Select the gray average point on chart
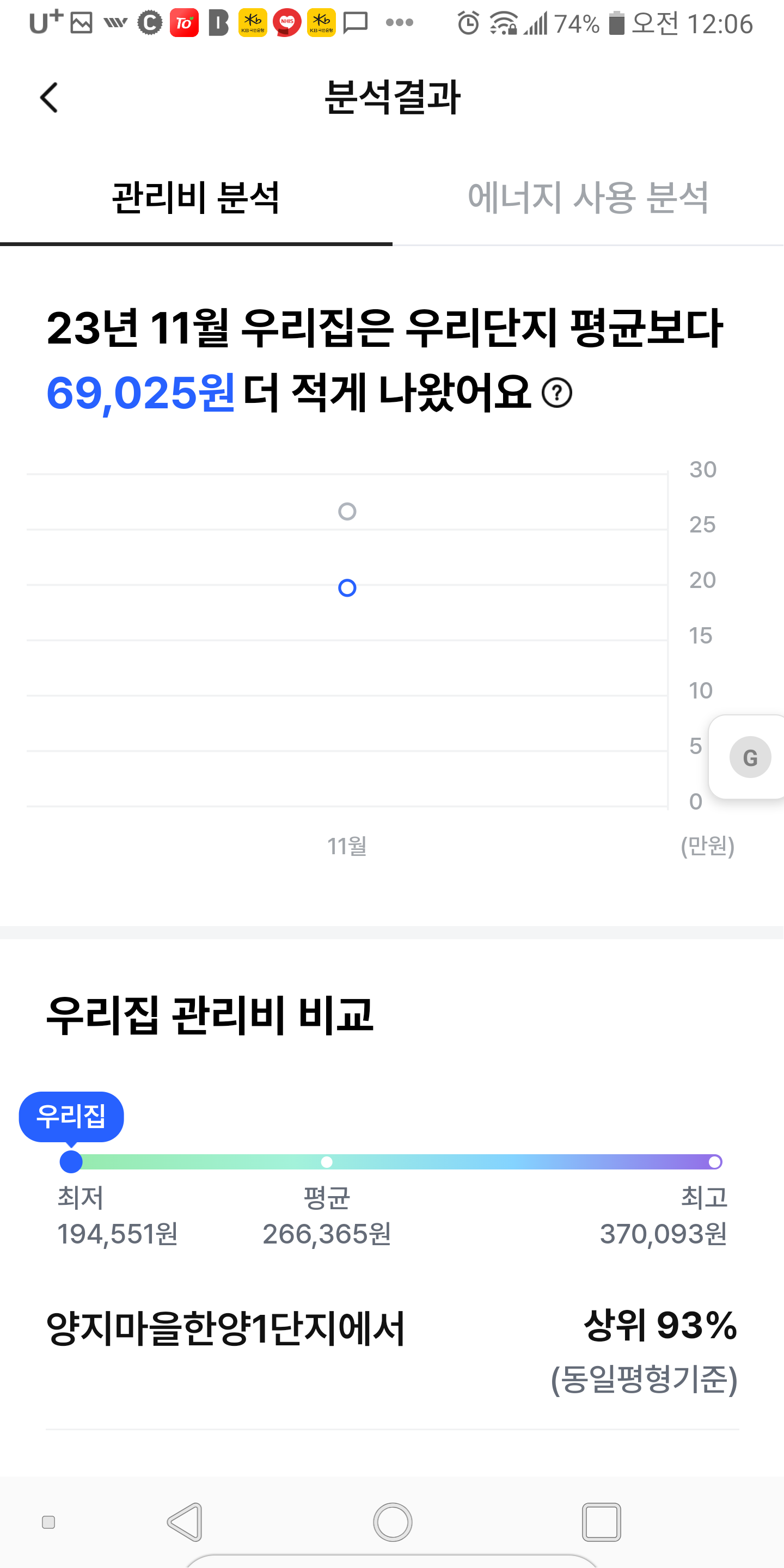 pyautogui.click(x=347, y=511)
